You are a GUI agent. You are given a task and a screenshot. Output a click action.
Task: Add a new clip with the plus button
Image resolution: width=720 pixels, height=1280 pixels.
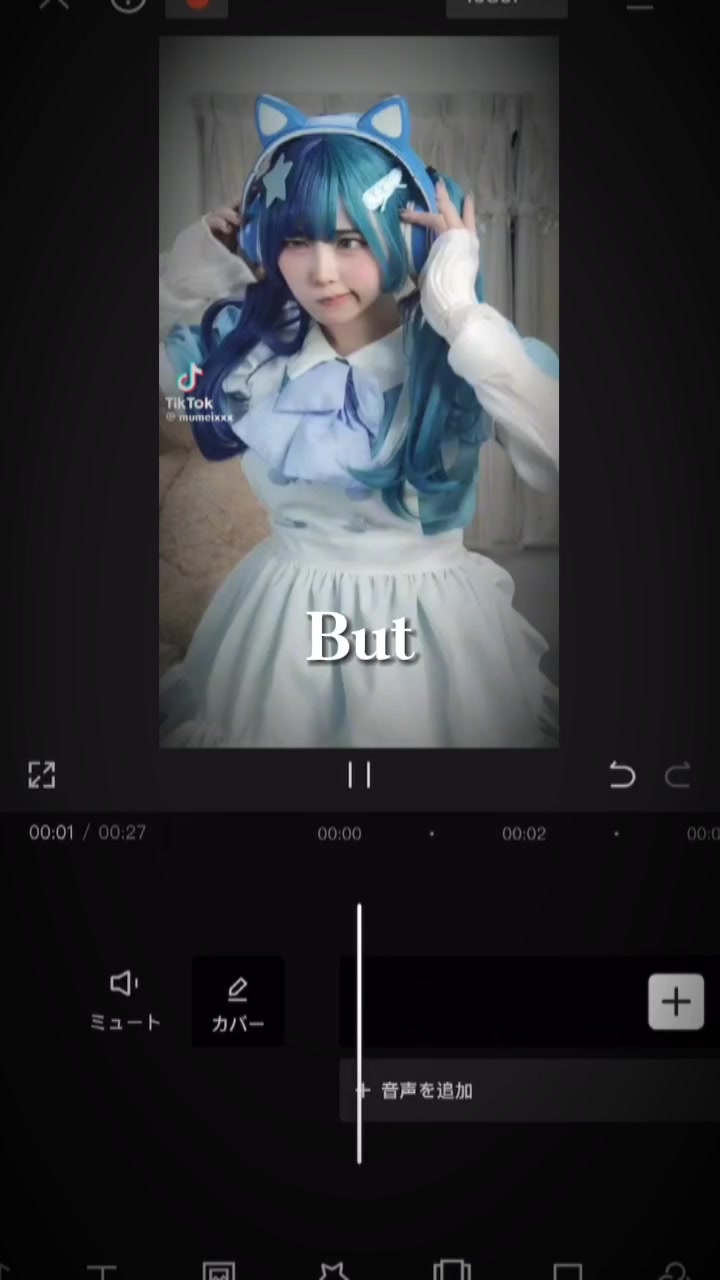click(676, 1001)
